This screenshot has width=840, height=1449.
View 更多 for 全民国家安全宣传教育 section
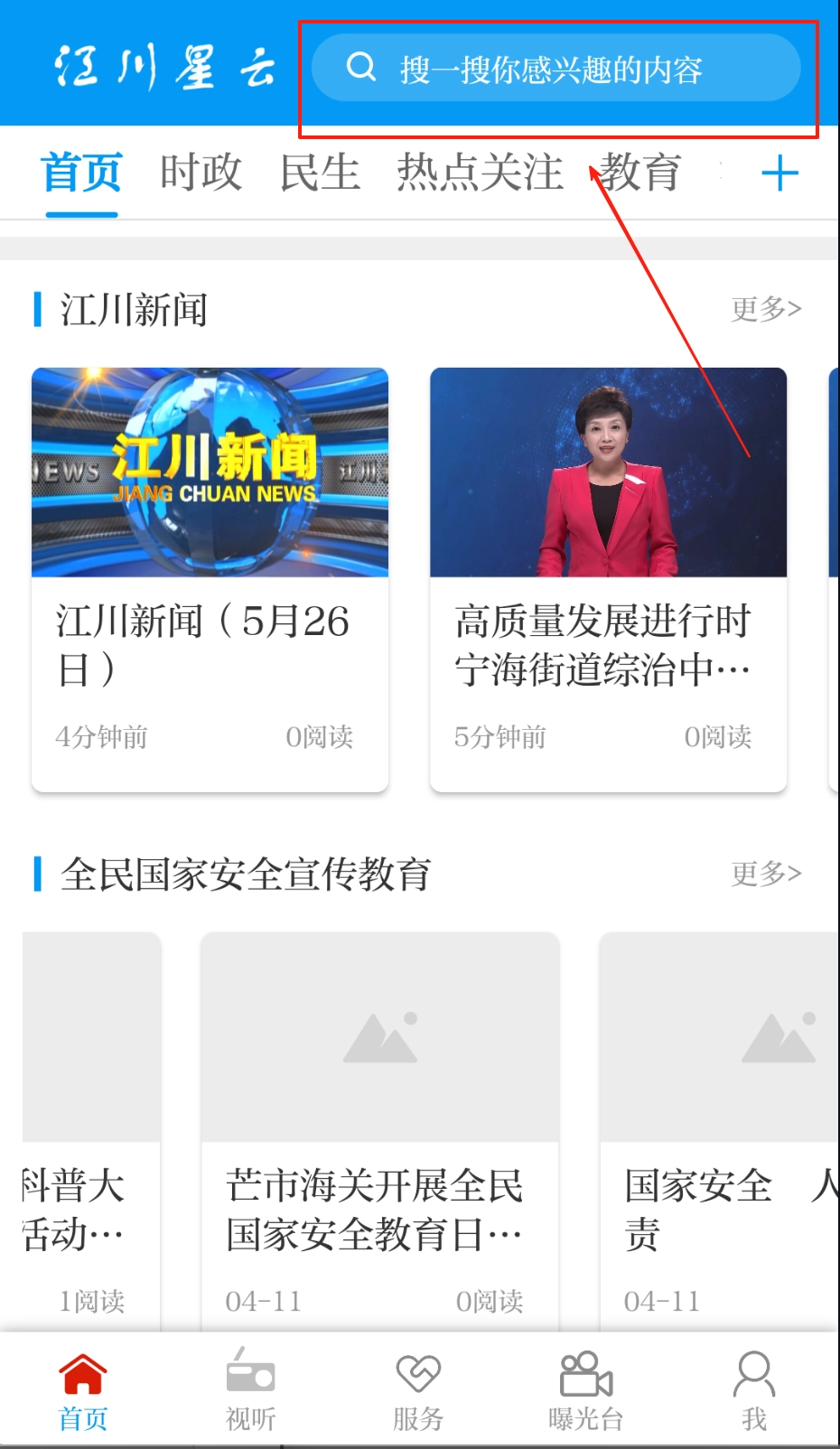coord(766,874)
